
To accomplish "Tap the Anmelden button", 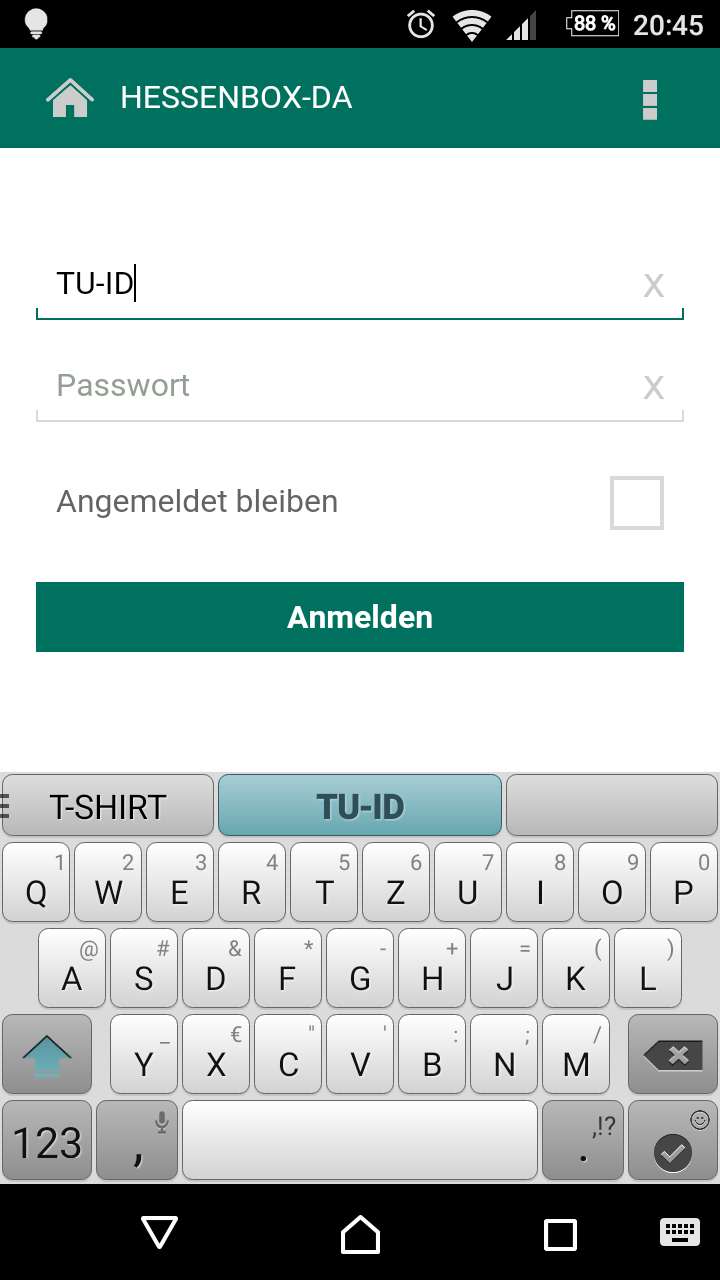I will pyautogui.click(x=360, y=617).
